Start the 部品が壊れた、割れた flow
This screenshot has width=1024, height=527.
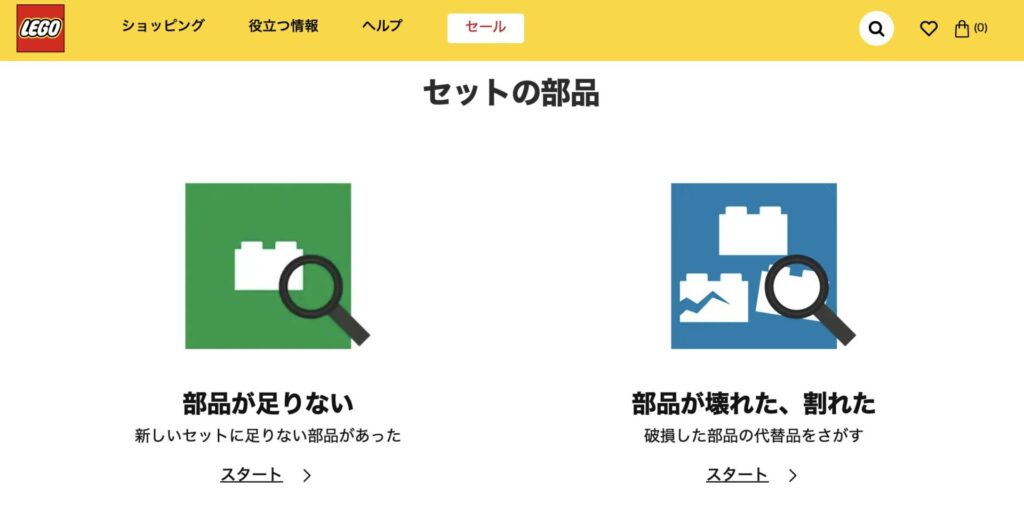(751, 475)
